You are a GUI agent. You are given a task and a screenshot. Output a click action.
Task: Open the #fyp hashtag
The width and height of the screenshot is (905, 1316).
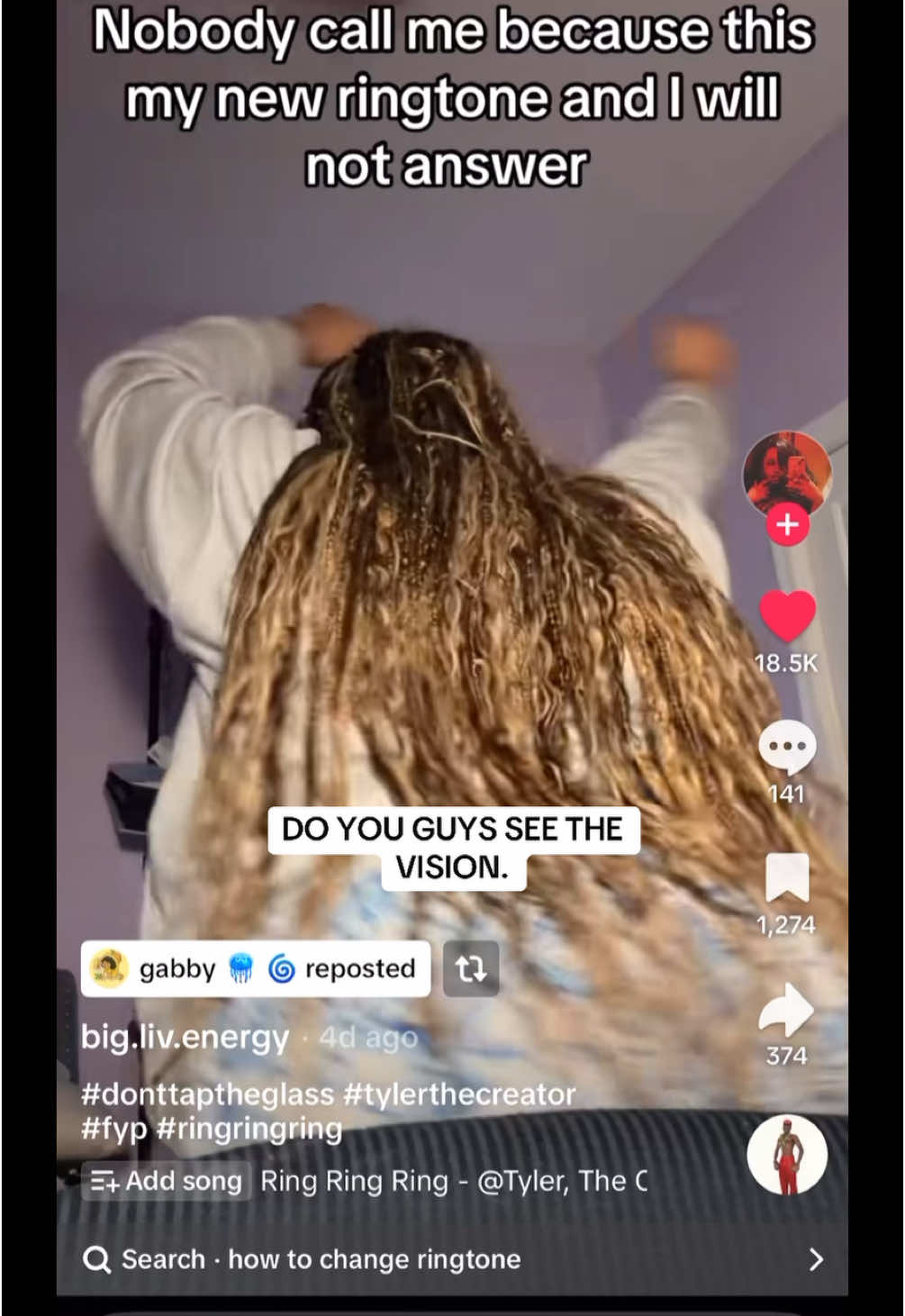pos(114,1129)
